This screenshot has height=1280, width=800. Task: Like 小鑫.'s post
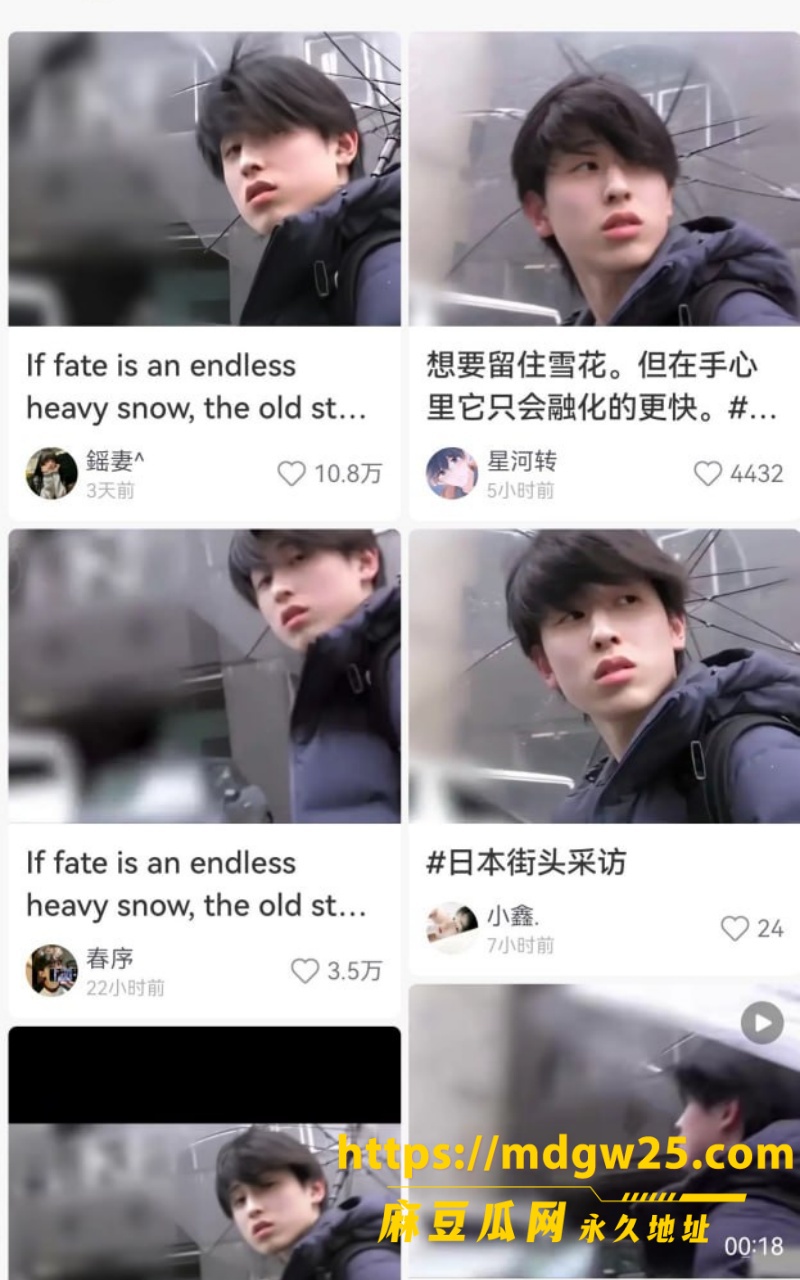pyautogui.click(x=735, y=928)
